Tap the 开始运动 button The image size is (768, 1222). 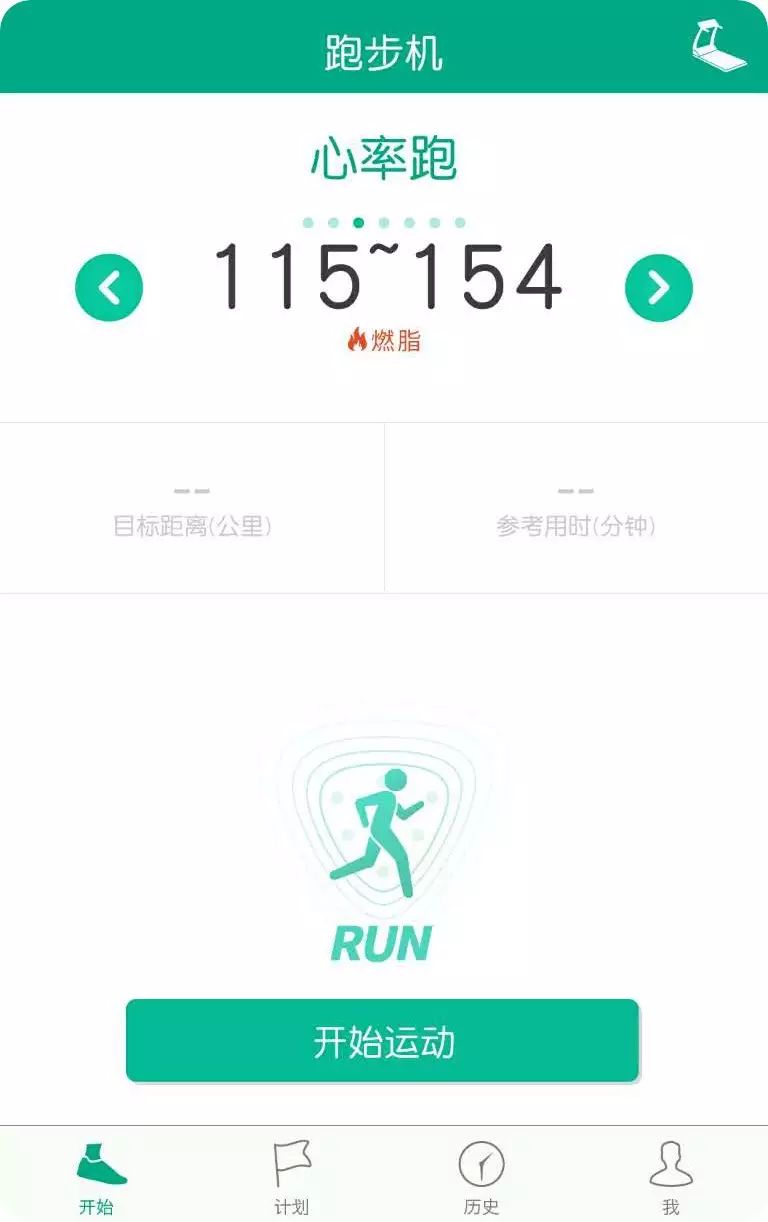382,1041
